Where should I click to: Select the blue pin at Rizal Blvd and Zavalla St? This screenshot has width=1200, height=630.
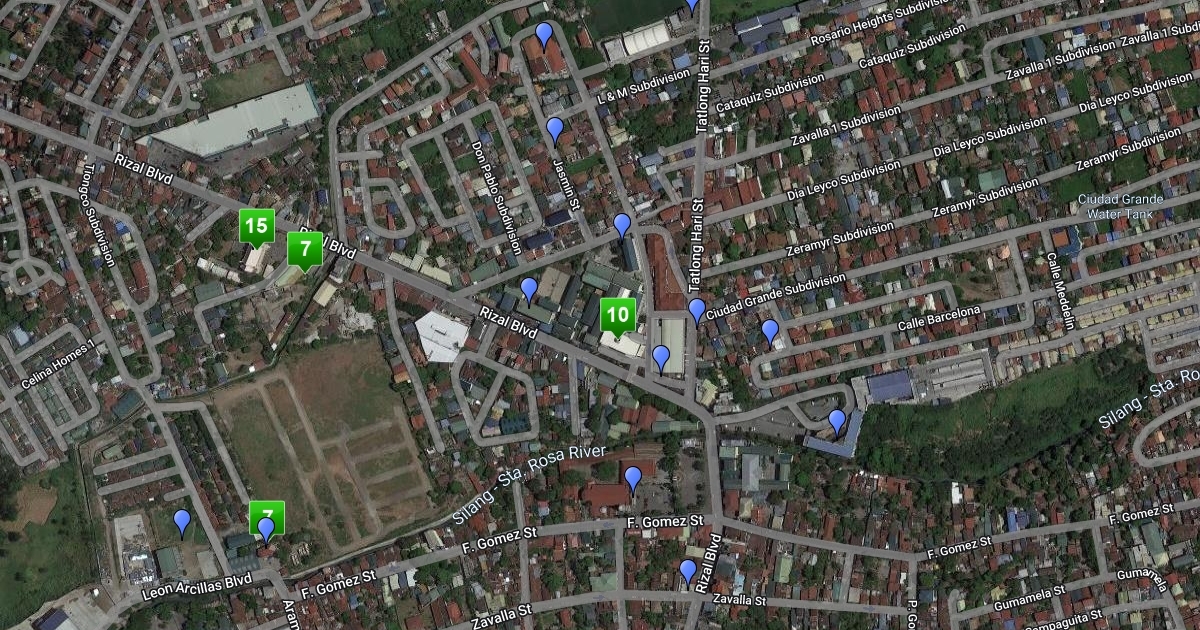pyautogui.click(x=688, y=571)
